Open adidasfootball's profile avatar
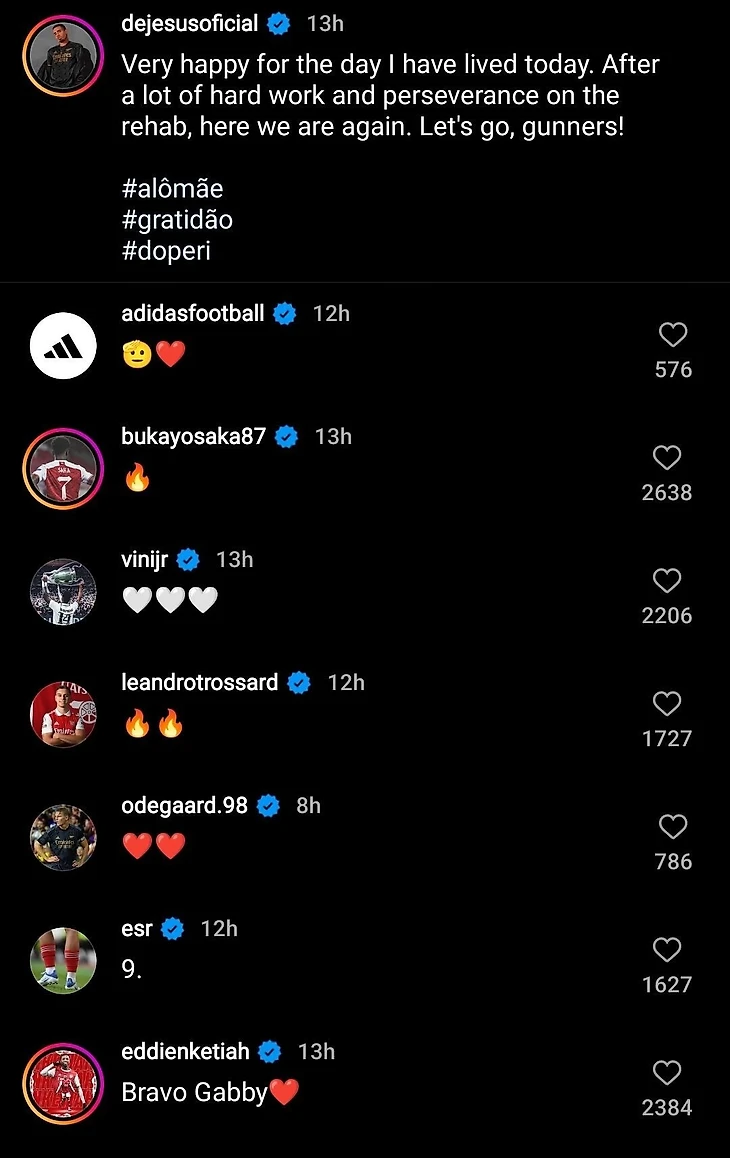Viewport: 730px width, 1158px height. [x=63, y=347]
